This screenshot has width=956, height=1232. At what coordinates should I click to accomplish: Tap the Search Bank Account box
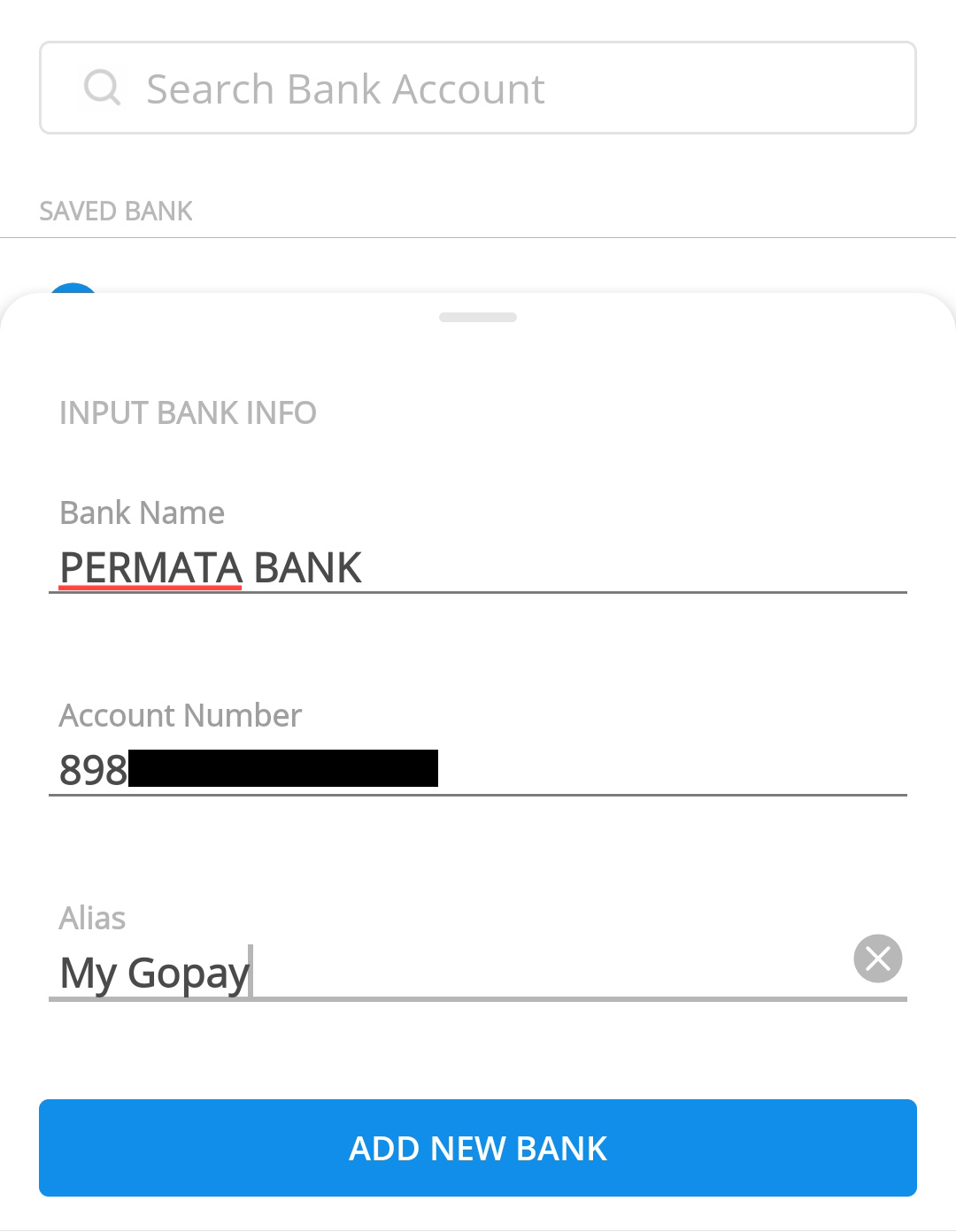478,89
